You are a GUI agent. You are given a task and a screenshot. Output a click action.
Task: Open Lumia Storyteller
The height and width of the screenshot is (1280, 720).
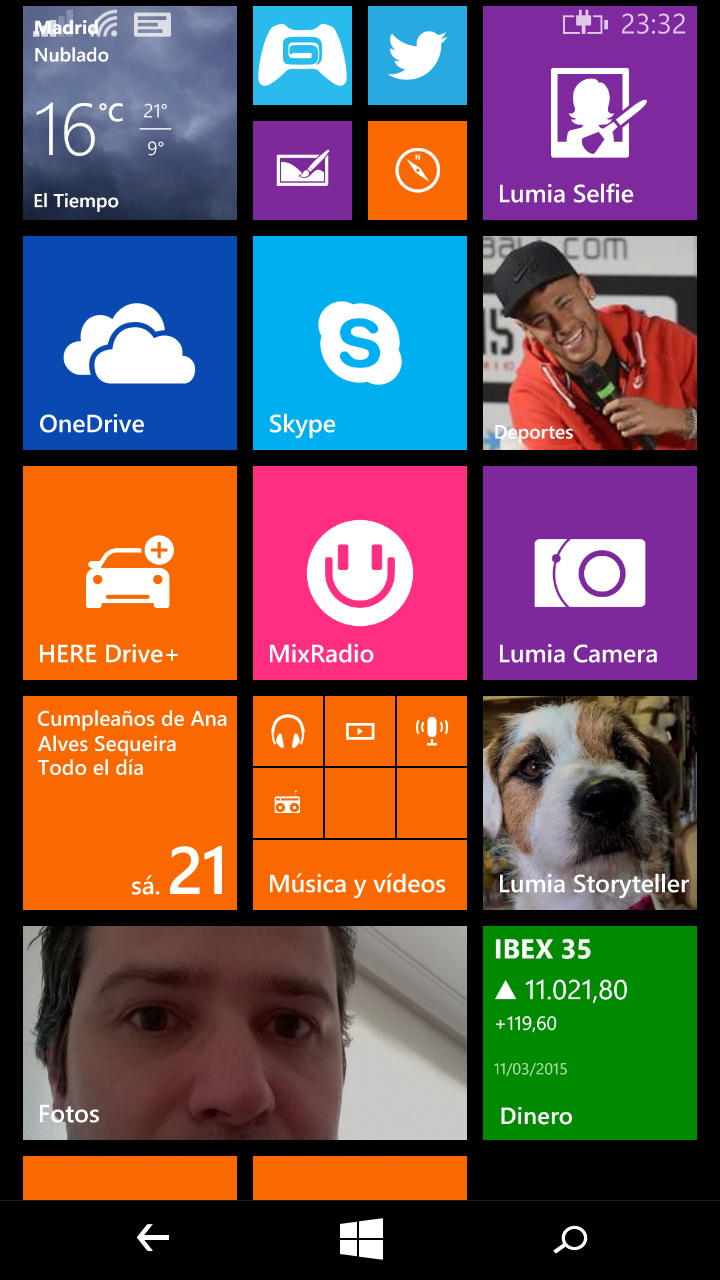(590, 803)
